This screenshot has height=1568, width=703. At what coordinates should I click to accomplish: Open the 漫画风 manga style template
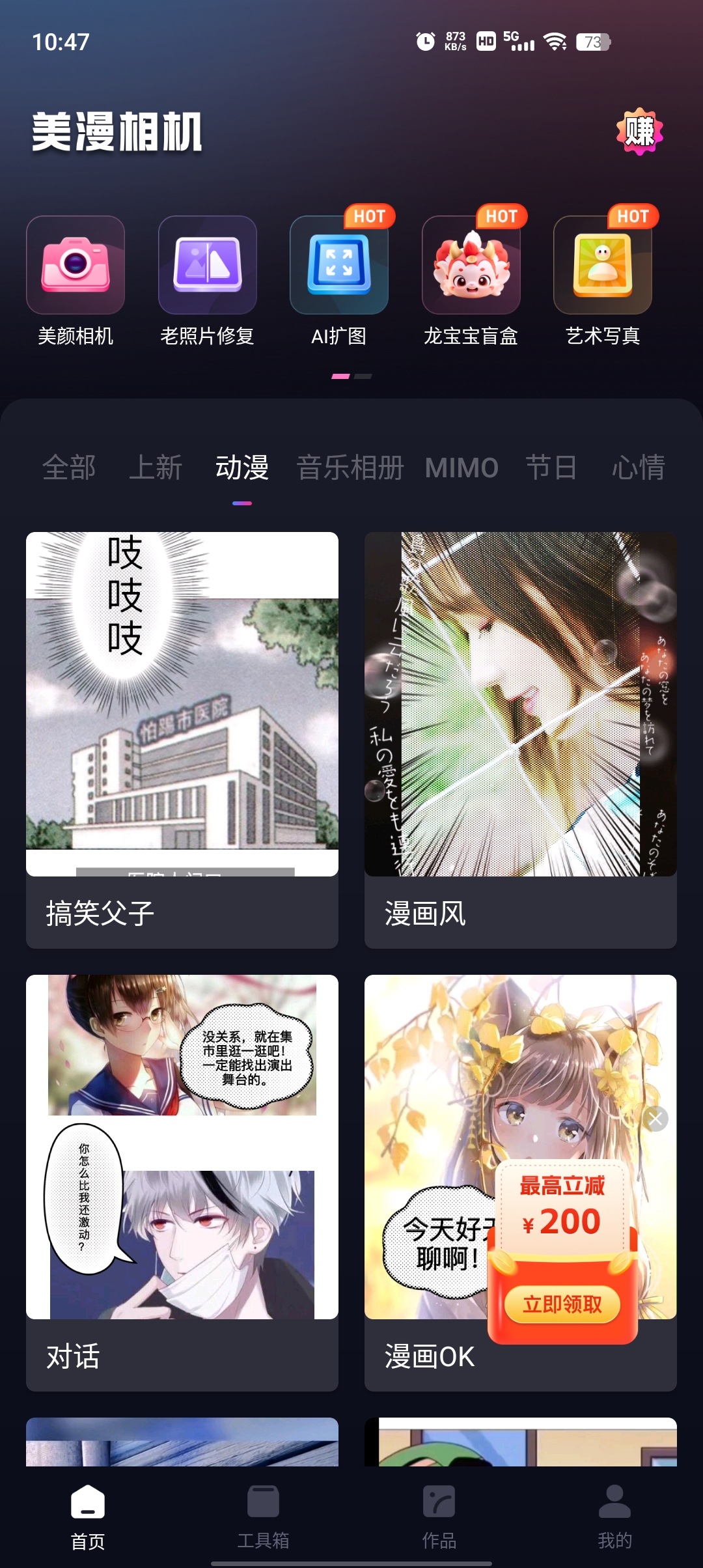pos(521,716)
